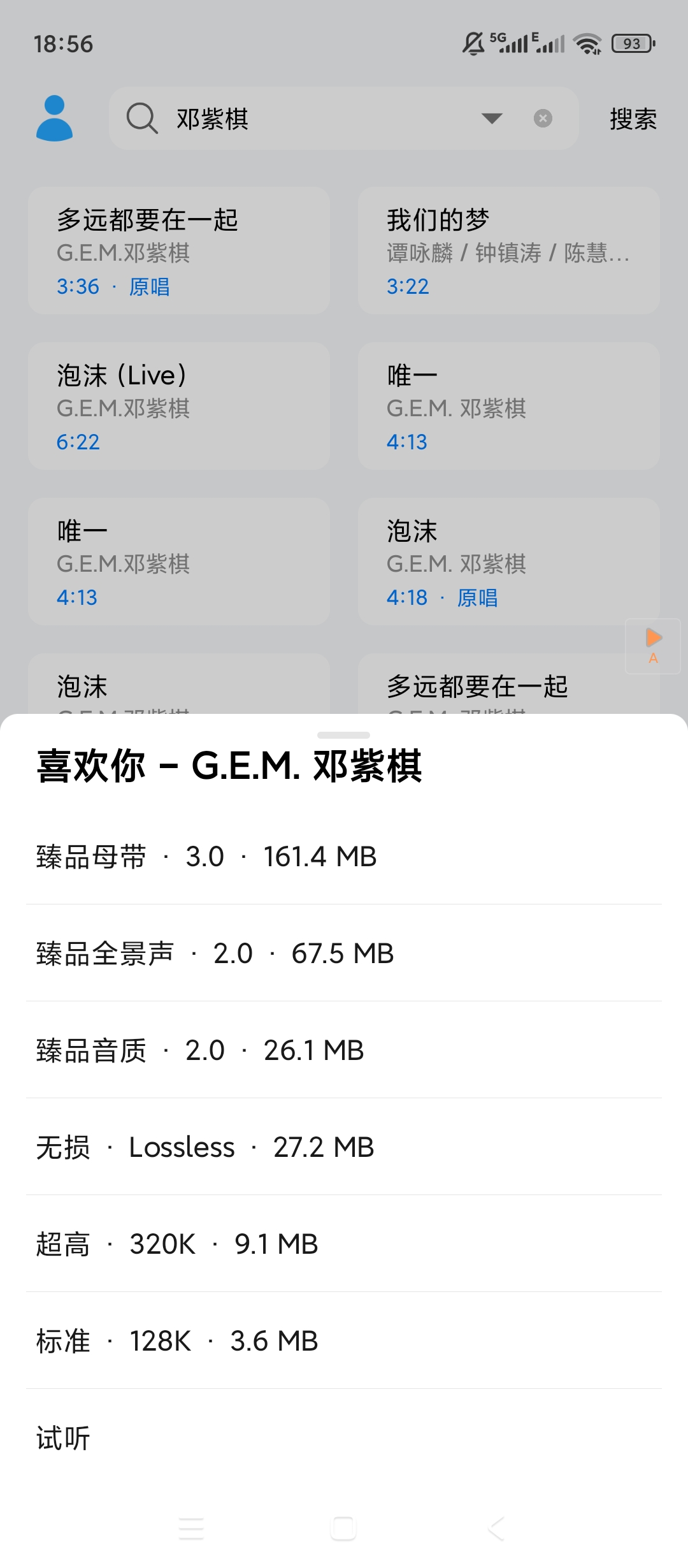Tap the floating A playback icon
This screenshot has height=1568, width=688.
[652, 645]
